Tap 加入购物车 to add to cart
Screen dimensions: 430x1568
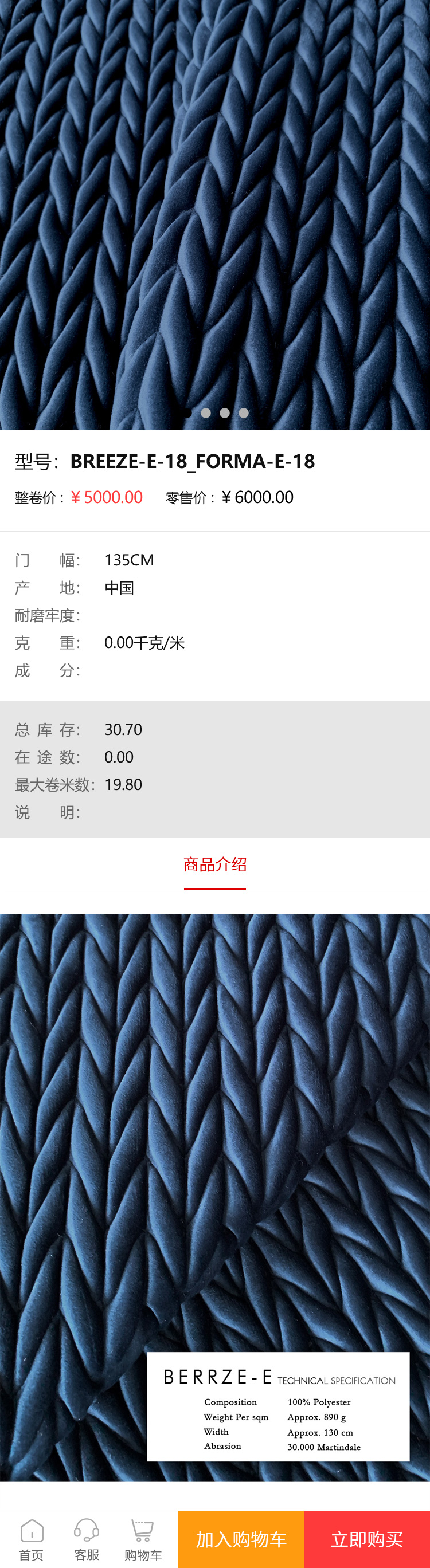[241, 1539]
